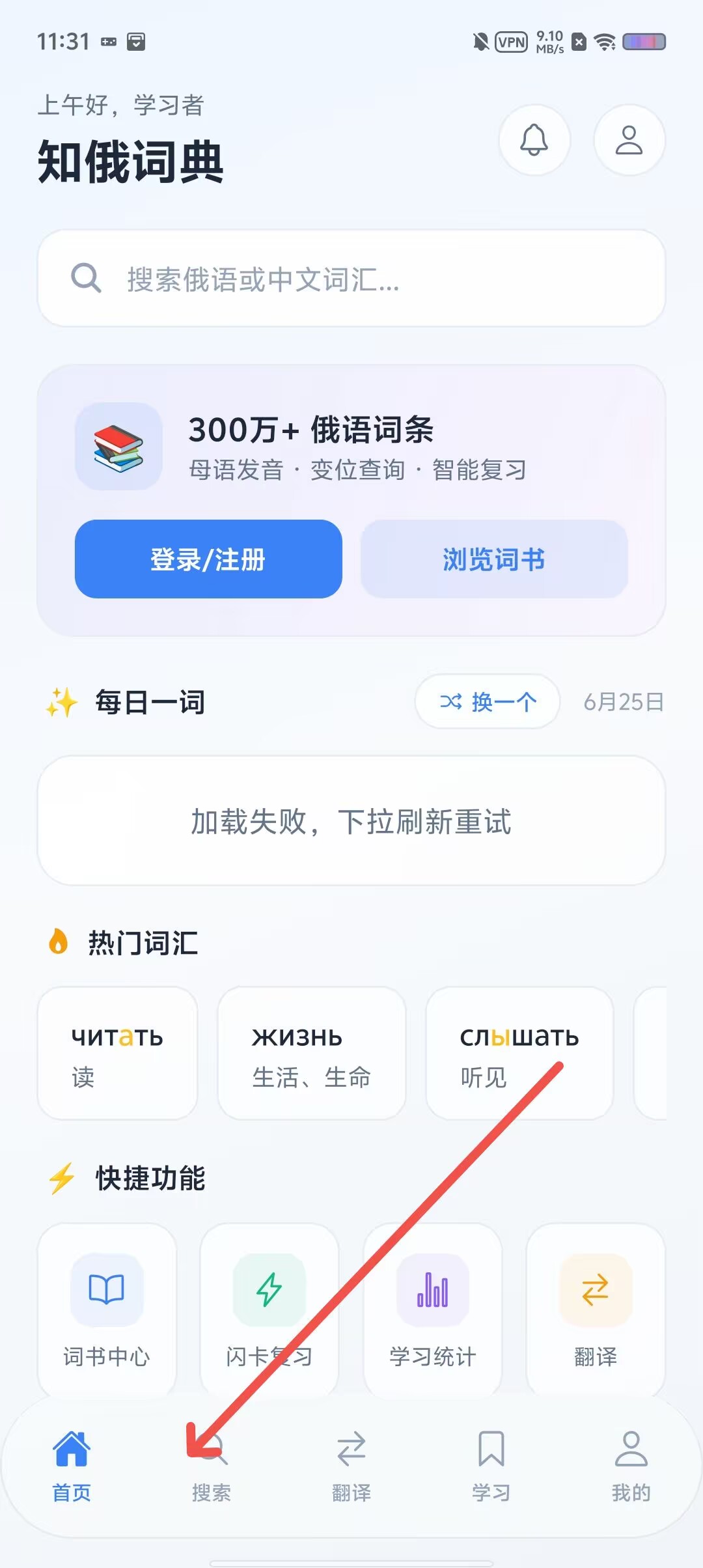Shuffle daily word with 换一个
Screen dimensions: 703x1568
[488, 701]
